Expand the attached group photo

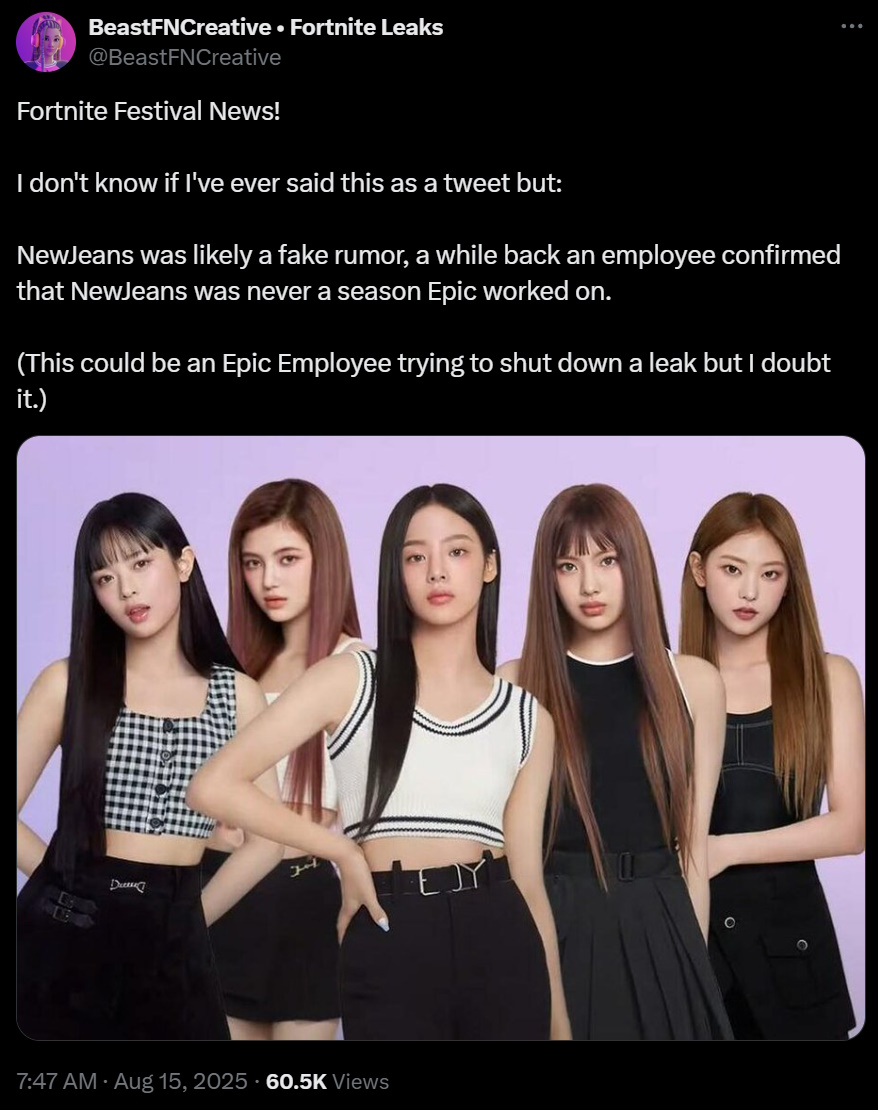pyautogui.click(x=440, y=738)
